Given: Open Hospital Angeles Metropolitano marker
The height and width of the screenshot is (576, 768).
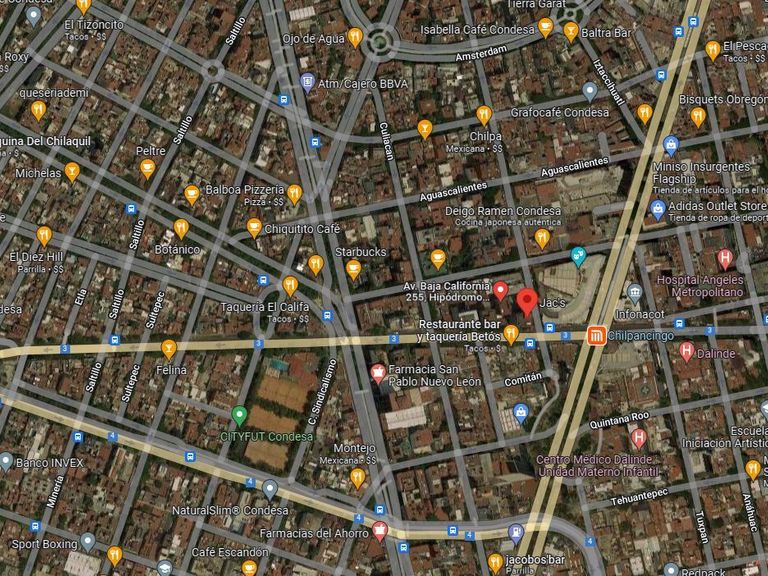Looking at the screenshot, I should 725,259.
